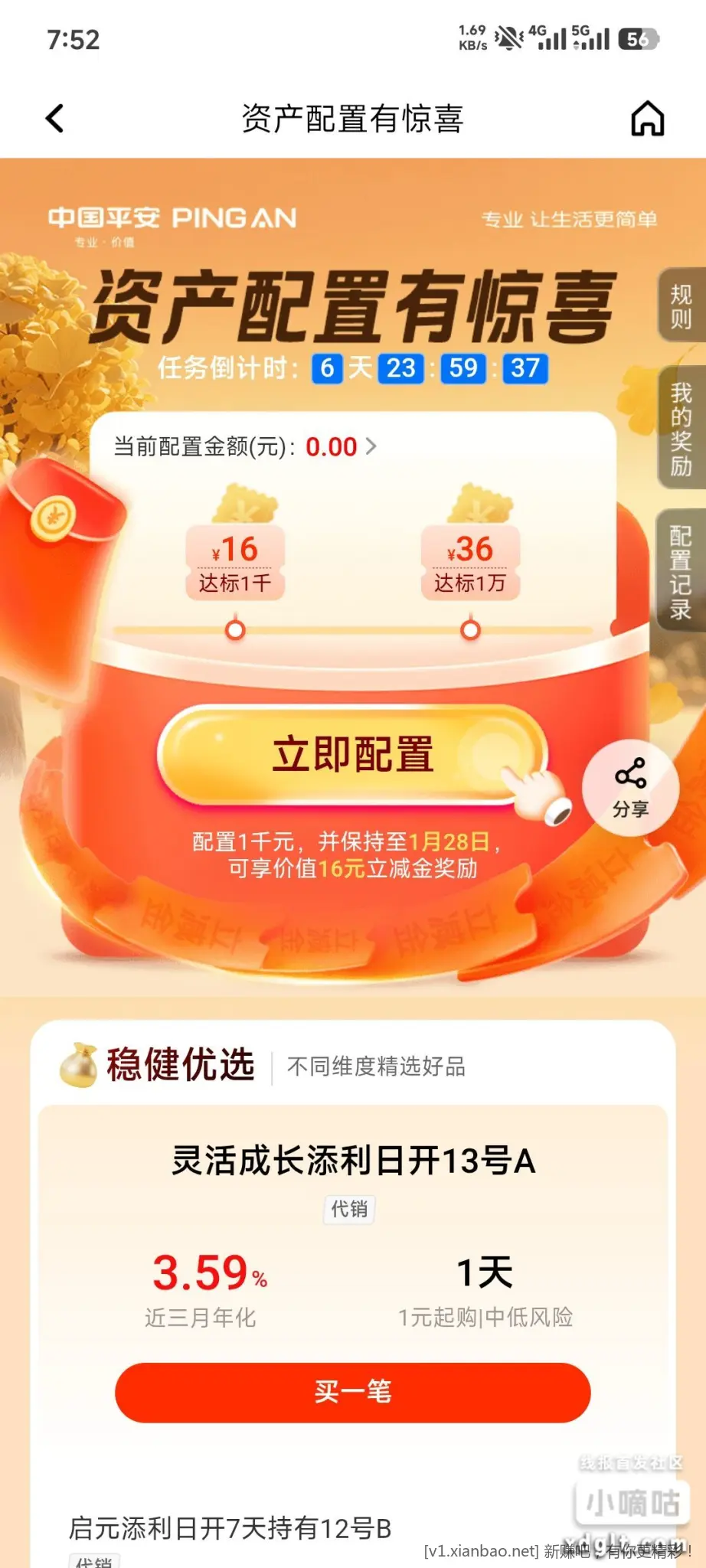Open 启元添利日开7天持有12号B product
Viewport: 706px width, 1568px height.
[x=230, y=1528]
